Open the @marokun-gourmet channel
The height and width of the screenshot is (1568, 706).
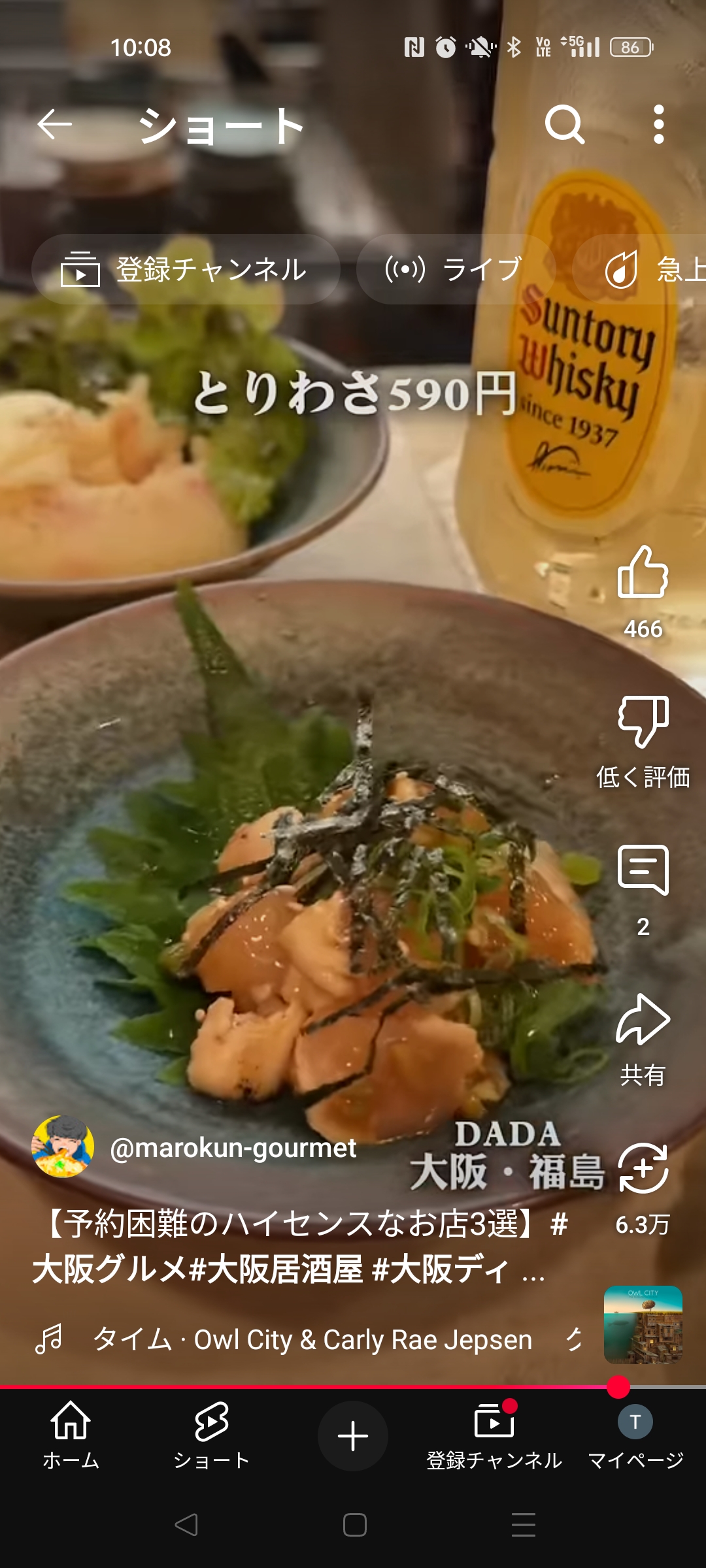point(233,1148)
